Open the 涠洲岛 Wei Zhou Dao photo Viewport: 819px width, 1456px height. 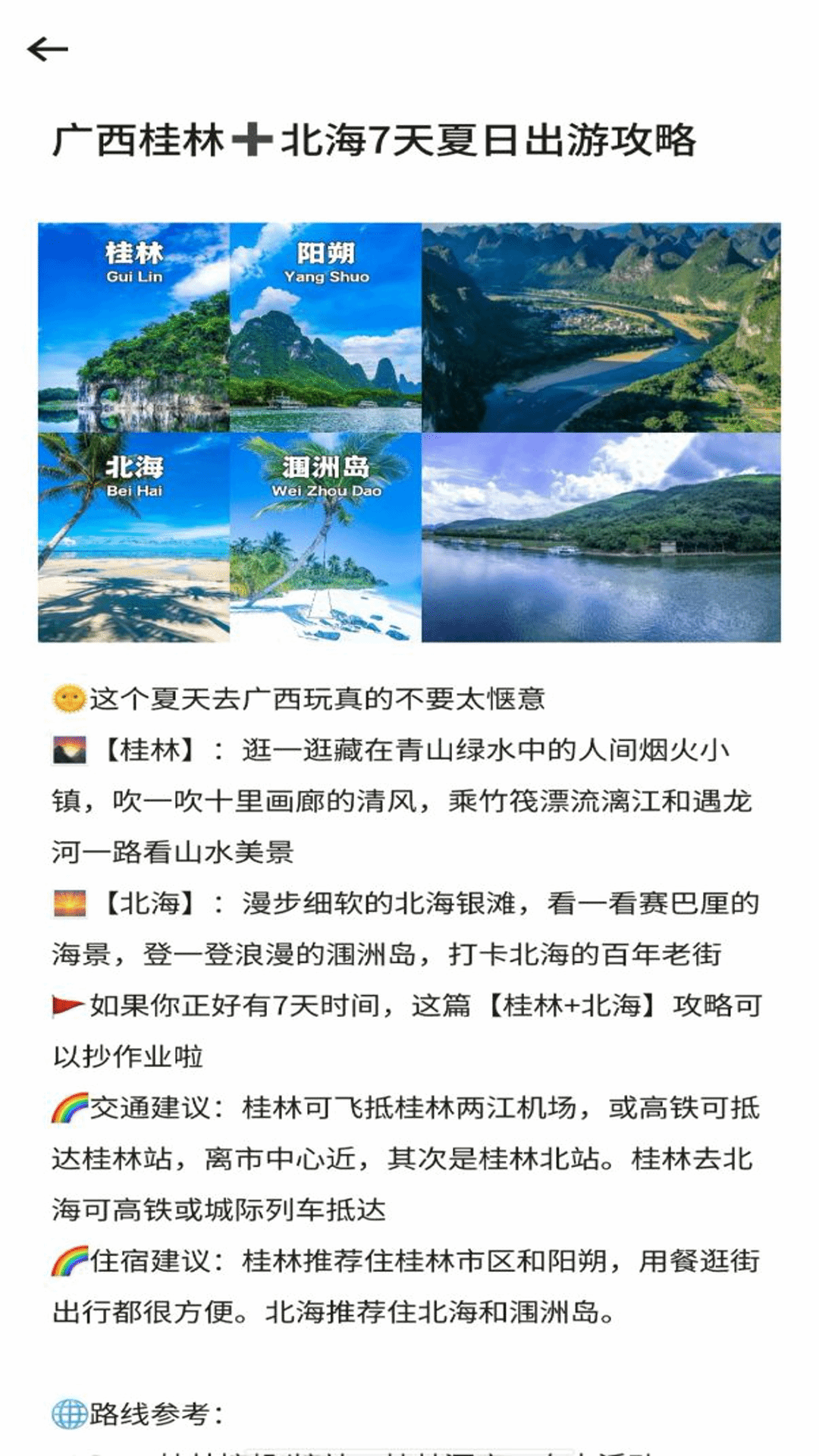(x=325, y=535)
